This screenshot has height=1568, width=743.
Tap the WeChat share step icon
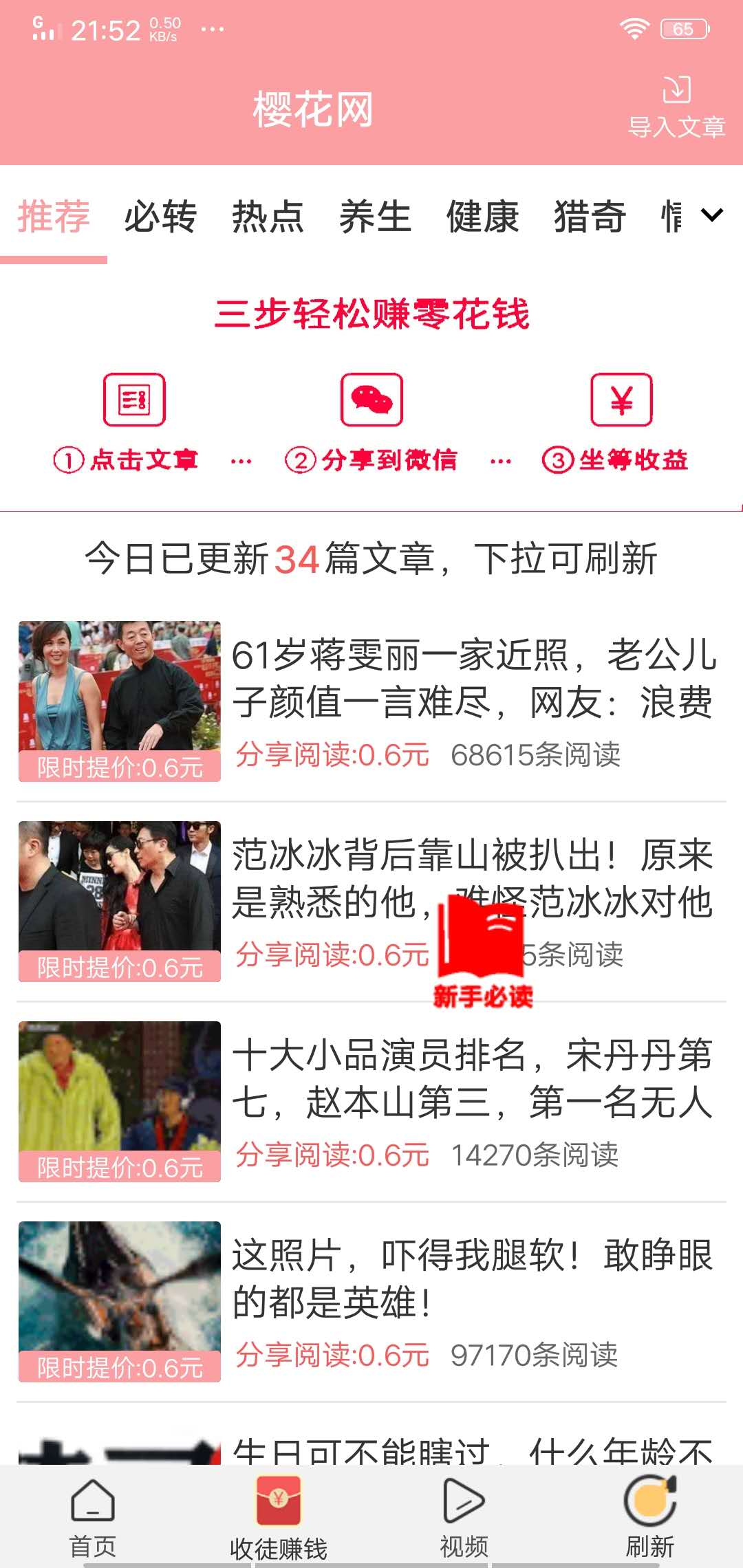click(371, 401)
